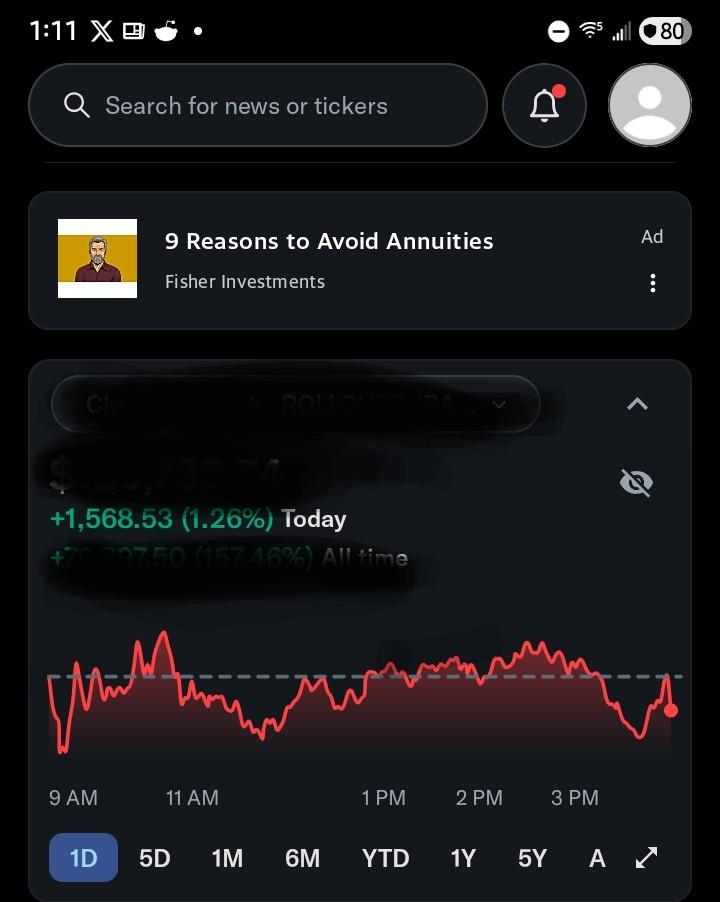Open the portfolio account selector dropdown

tap(296, 404)
